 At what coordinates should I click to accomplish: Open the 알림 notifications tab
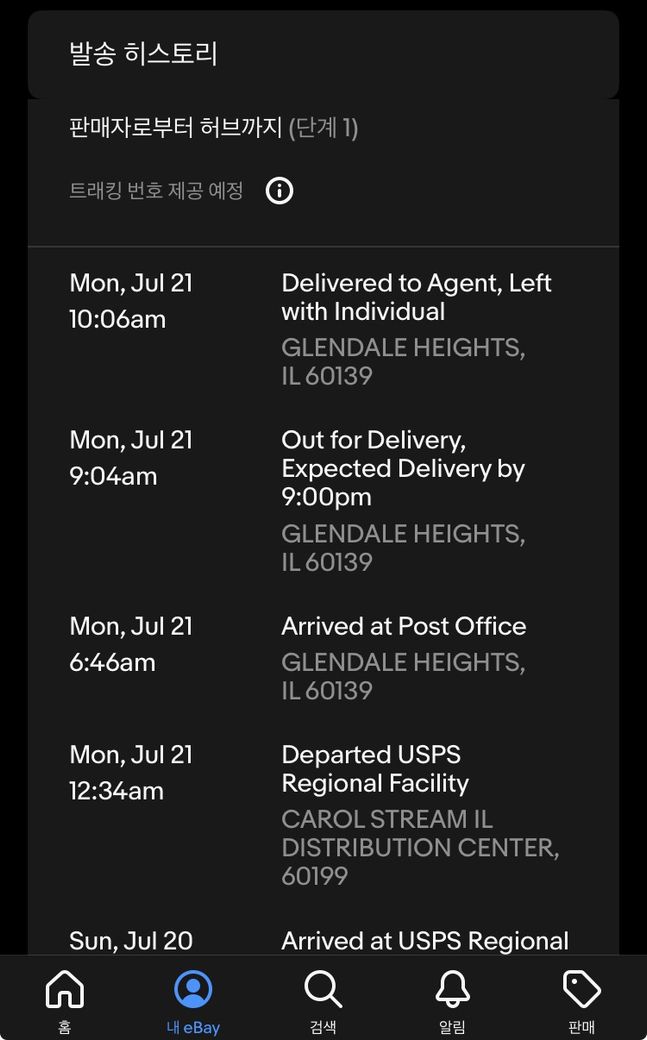tap(452, 999)
